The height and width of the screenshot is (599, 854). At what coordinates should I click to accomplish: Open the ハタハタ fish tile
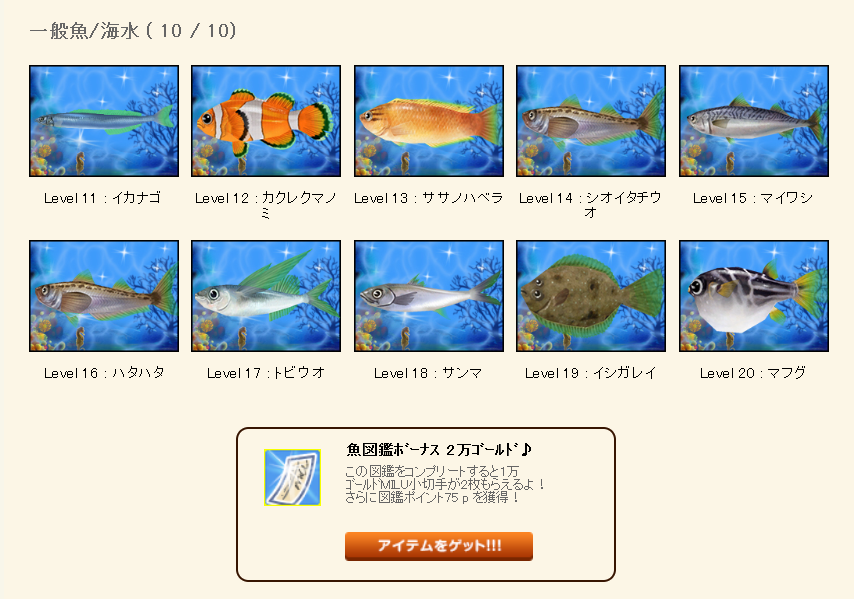(104, 296)
